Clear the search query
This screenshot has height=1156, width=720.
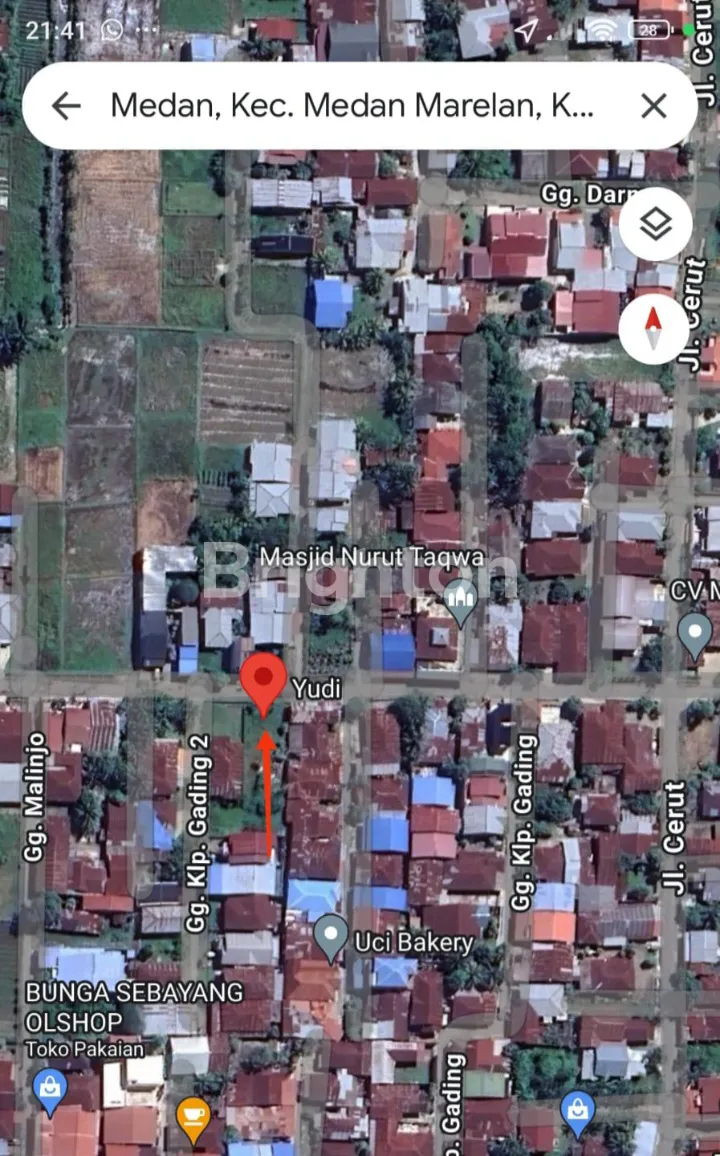654,106
